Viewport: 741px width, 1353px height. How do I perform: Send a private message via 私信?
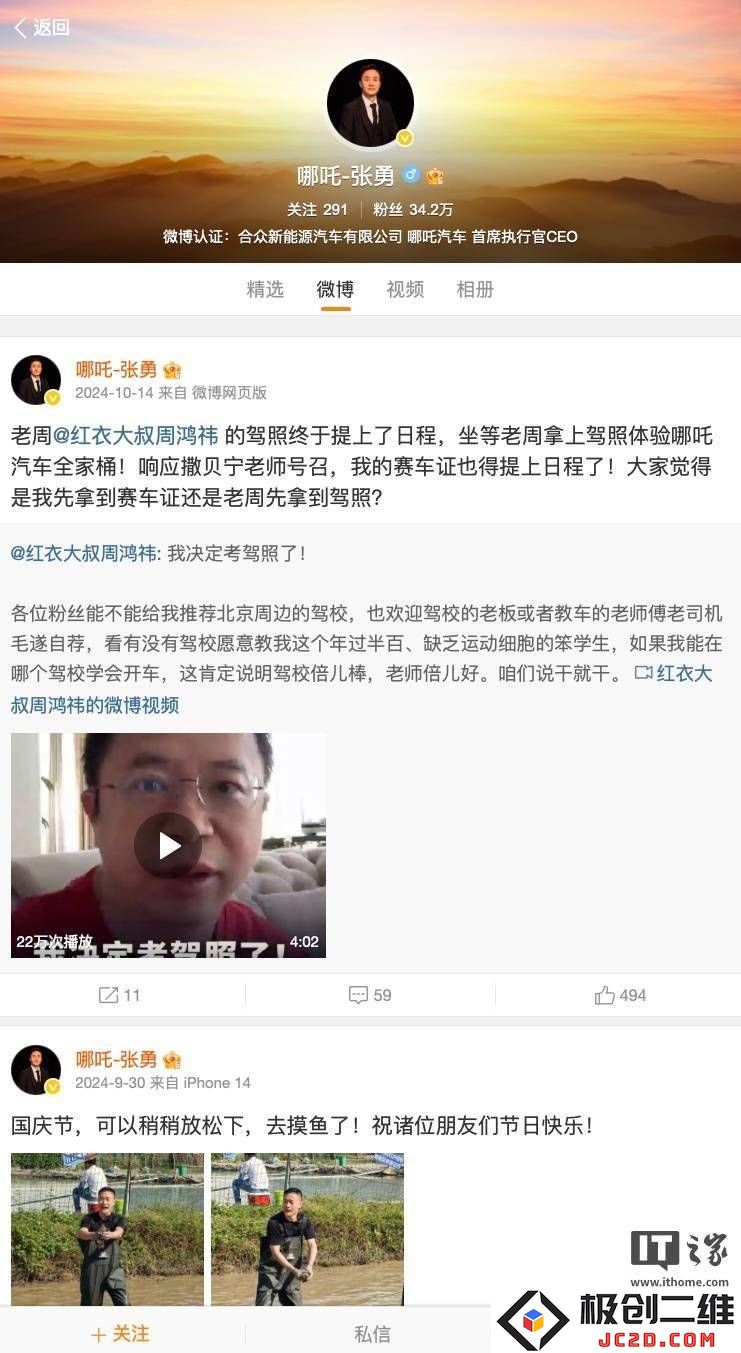tap(371, 1333)
